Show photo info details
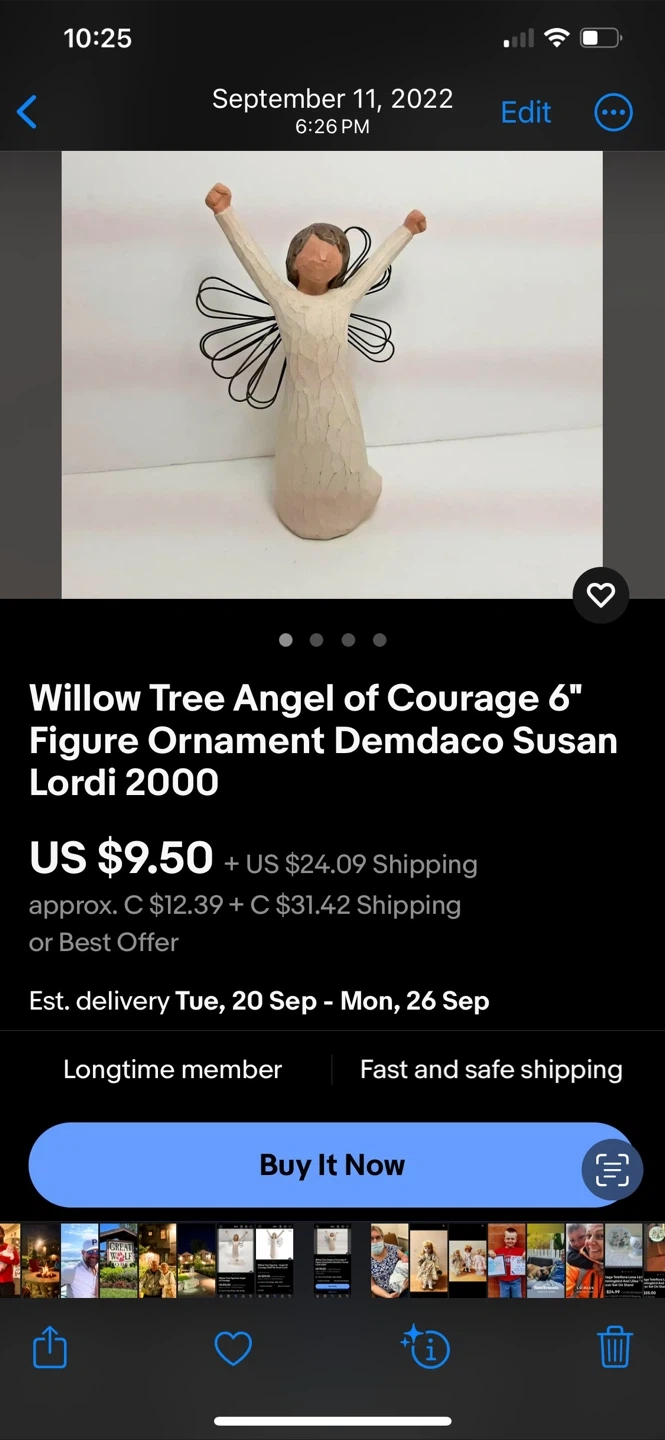 (x=427, y=1349)
